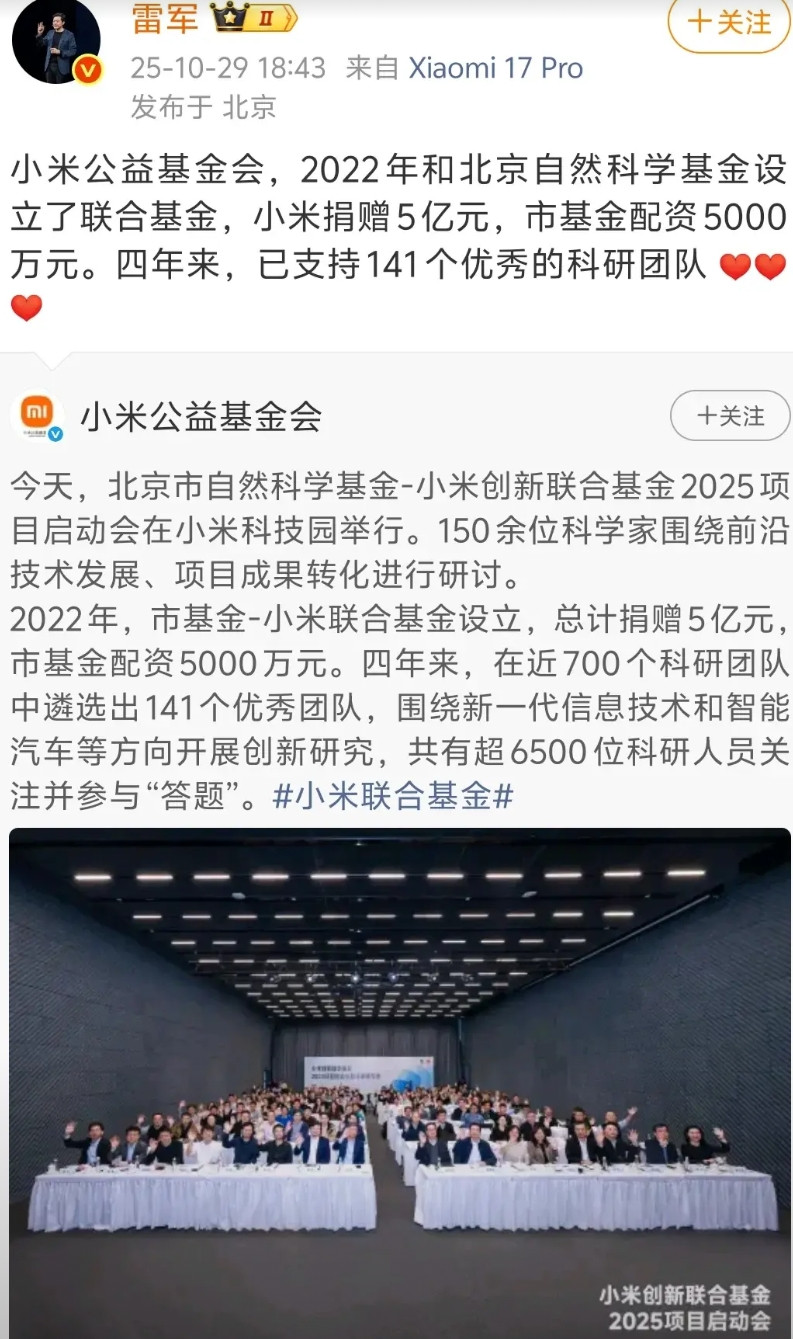This screenshot has height=1339, width=793.
Task: Click the 小米创新联合基金 caption on the photo
Action: 683,1297
